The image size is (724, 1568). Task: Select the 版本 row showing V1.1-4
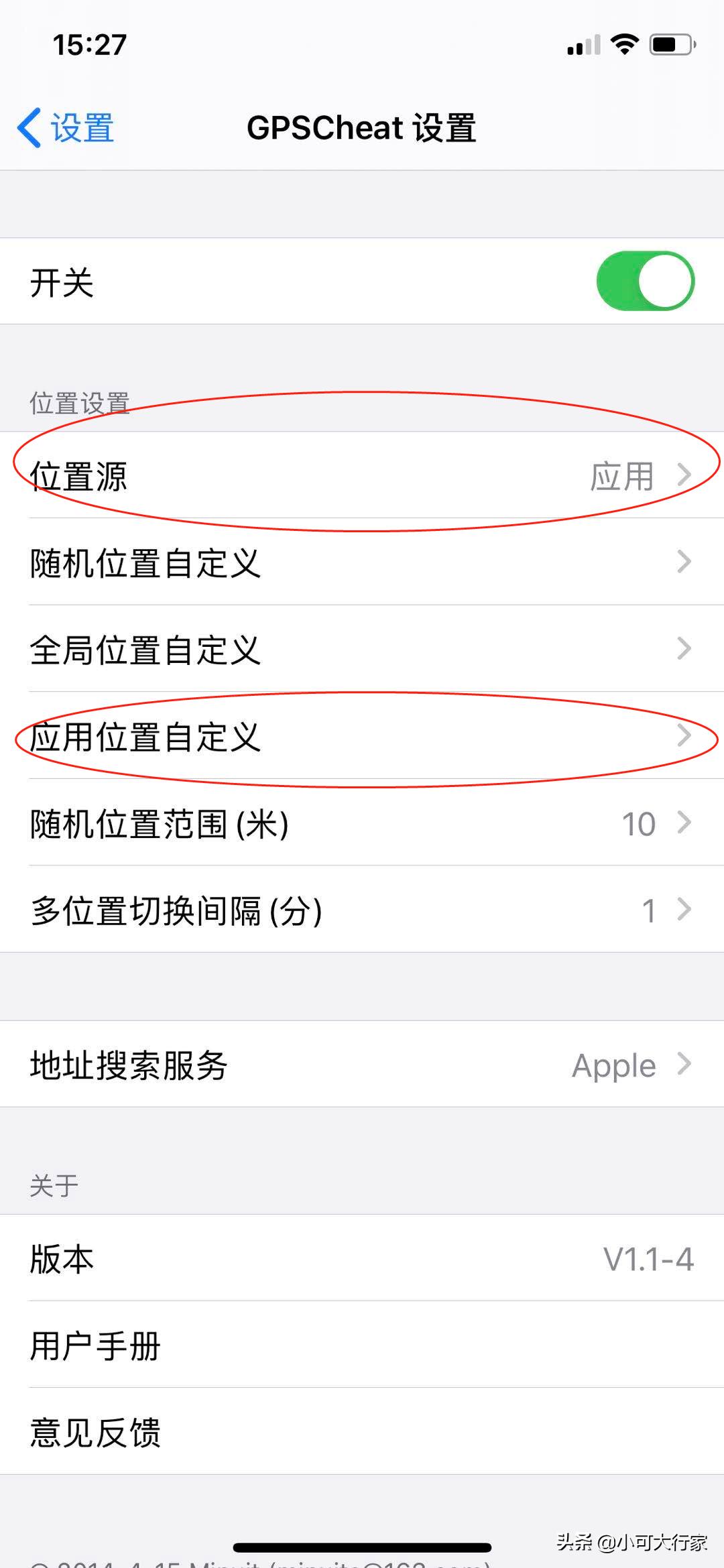[362, 1259]
